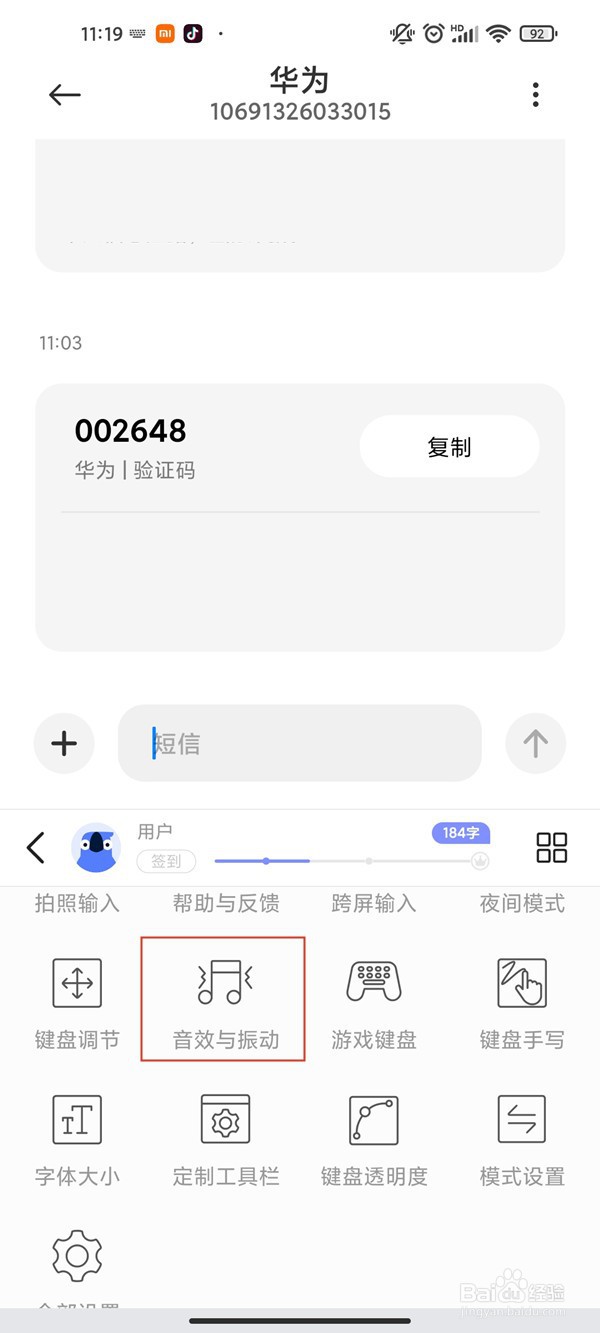Screen dimensions: 600x1333
Task: Send the message with the arrow button
Action: [536, 743]
